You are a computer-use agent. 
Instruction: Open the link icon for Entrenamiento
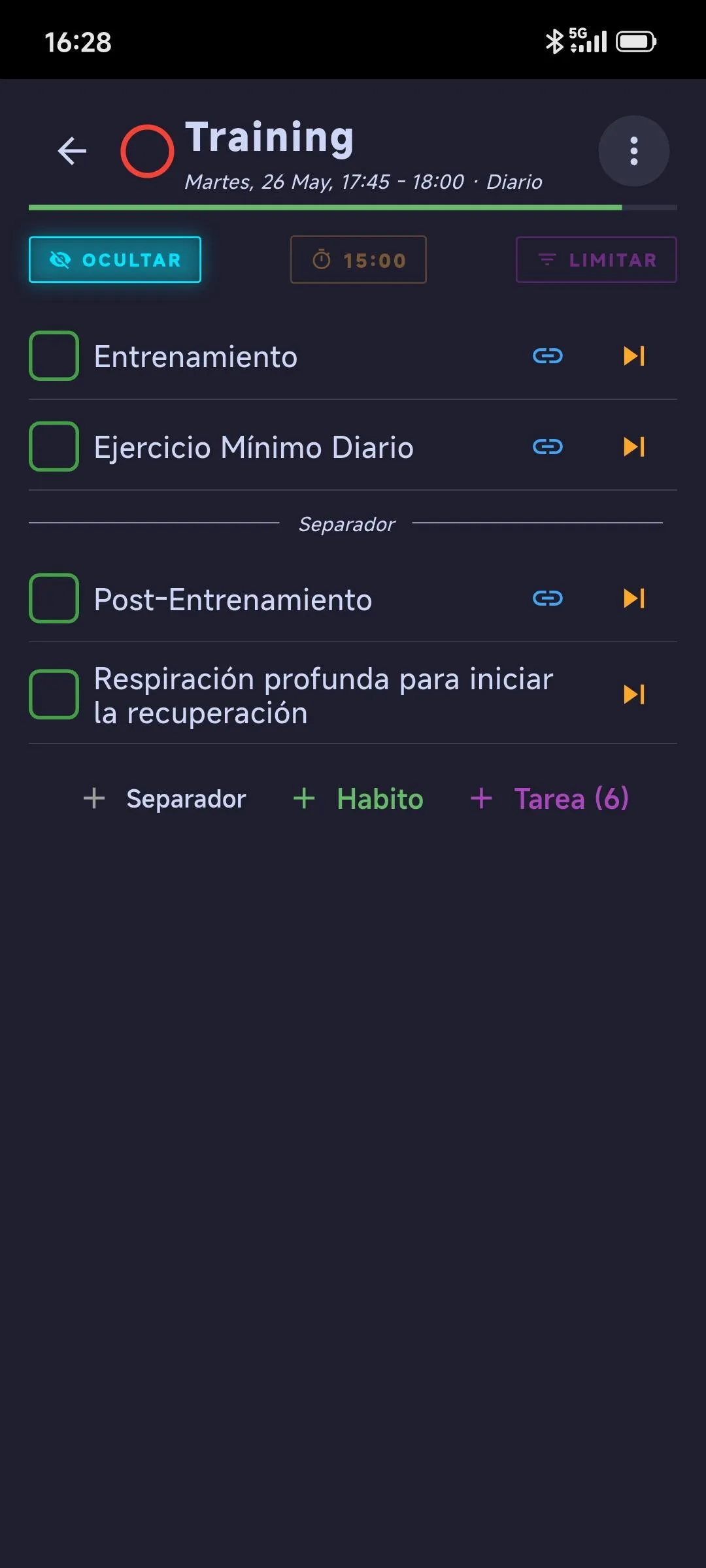tap(548, 356)
